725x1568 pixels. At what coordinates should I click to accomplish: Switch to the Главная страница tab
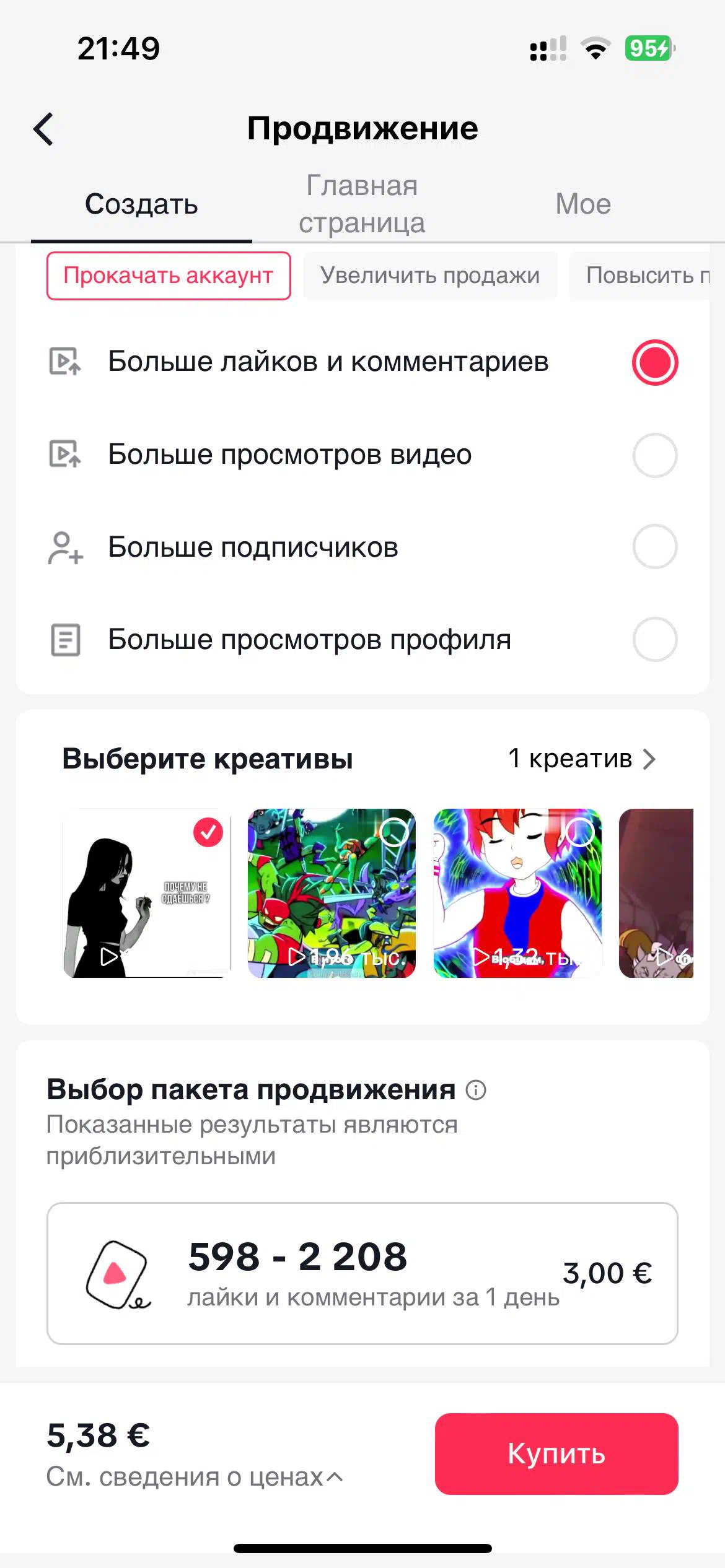(362, 204)
